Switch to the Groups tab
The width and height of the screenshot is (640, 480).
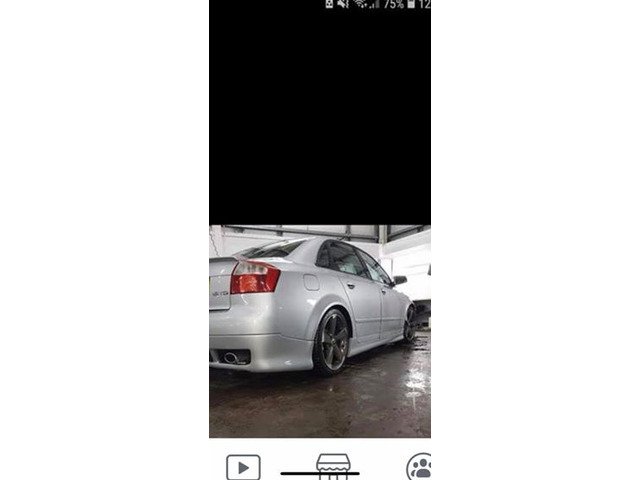(x=419, y=467)
